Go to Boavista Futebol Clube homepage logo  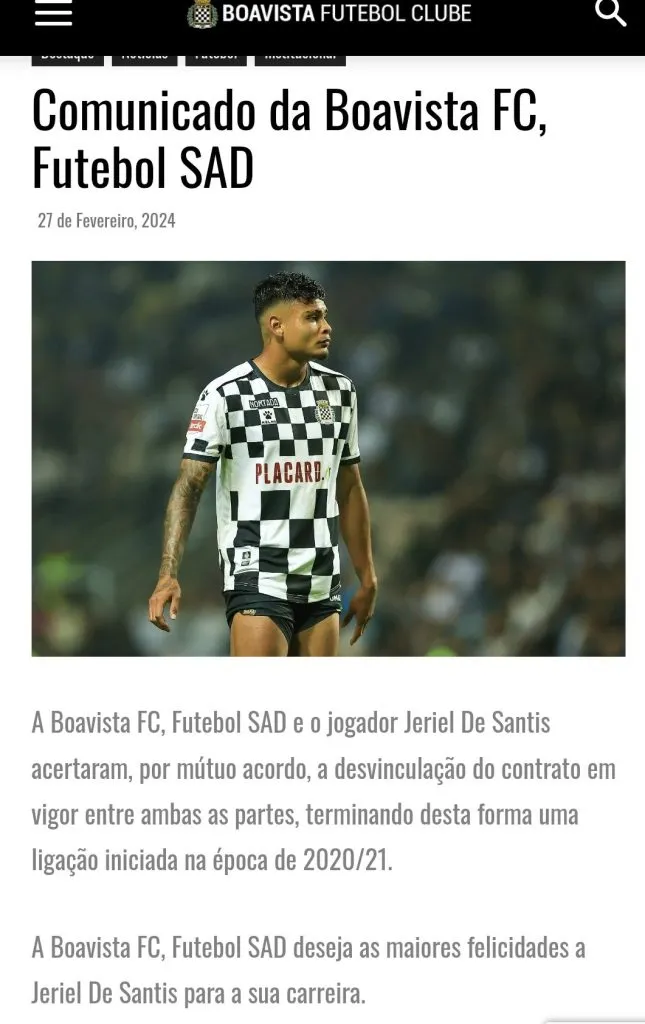pyautogui.click(x=329, y=14)
